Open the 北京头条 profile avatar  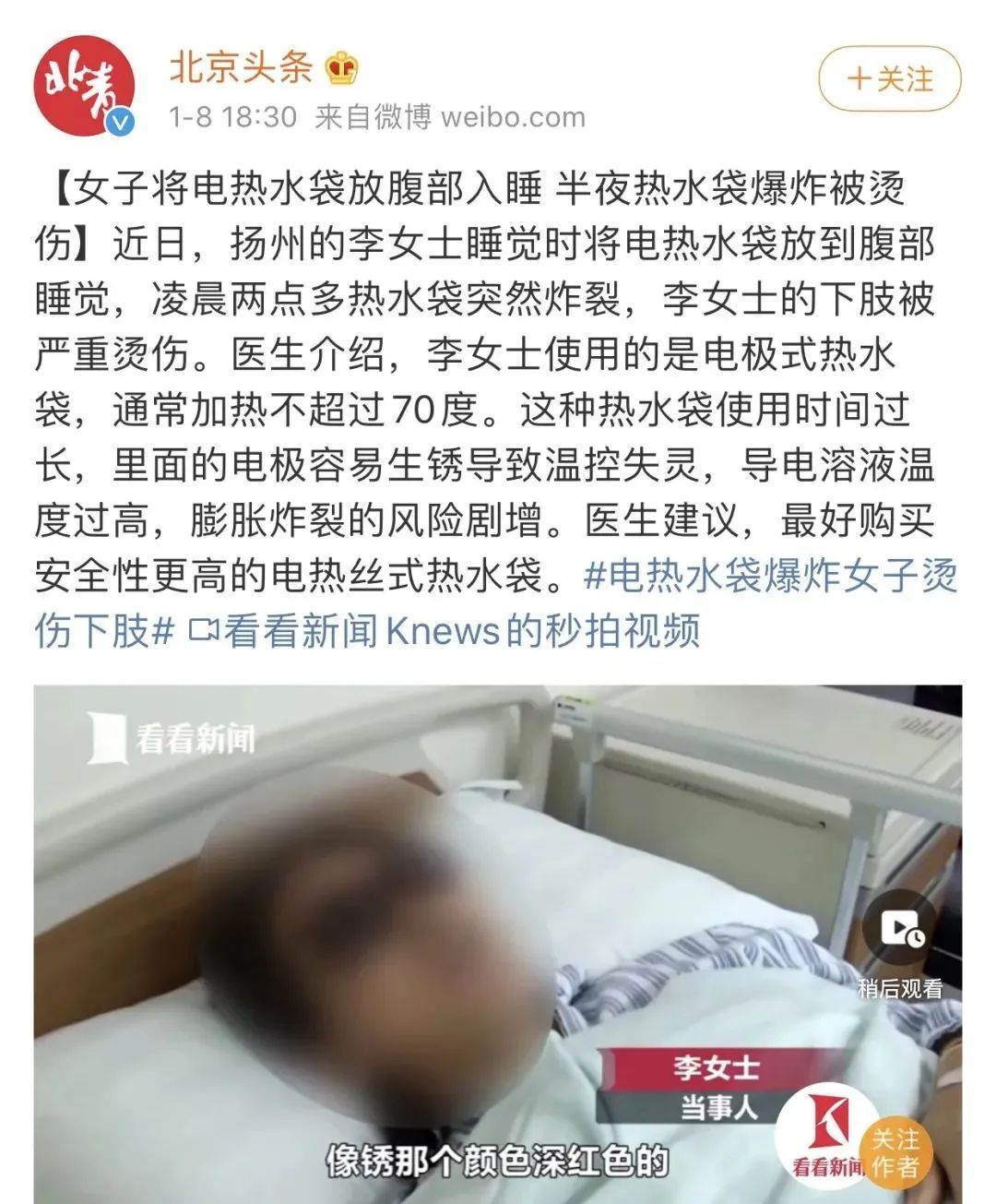[84, 86]
